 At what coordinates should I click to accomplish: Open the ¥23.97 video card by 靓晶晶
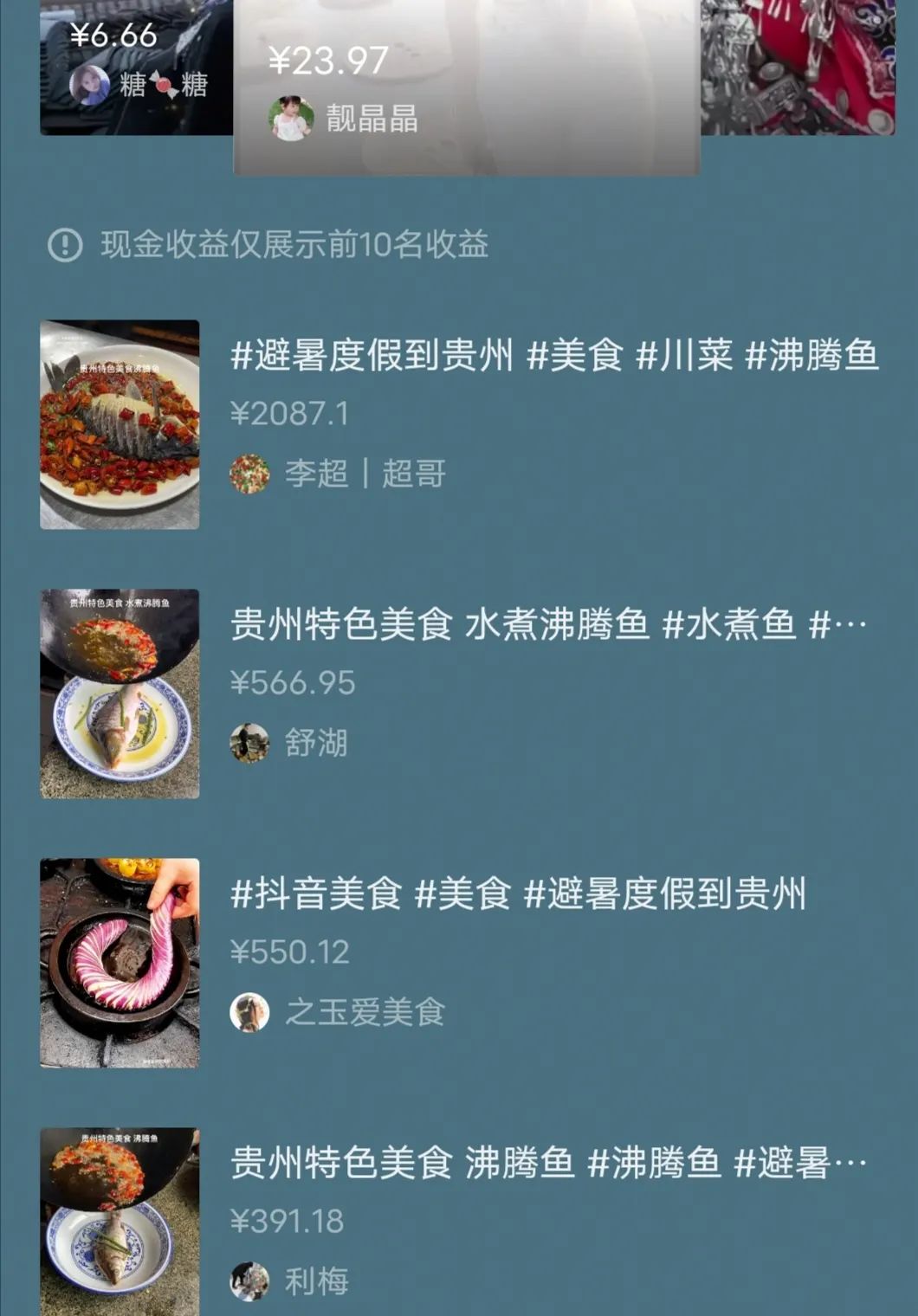pyautogui.click(x=466, y=87)
